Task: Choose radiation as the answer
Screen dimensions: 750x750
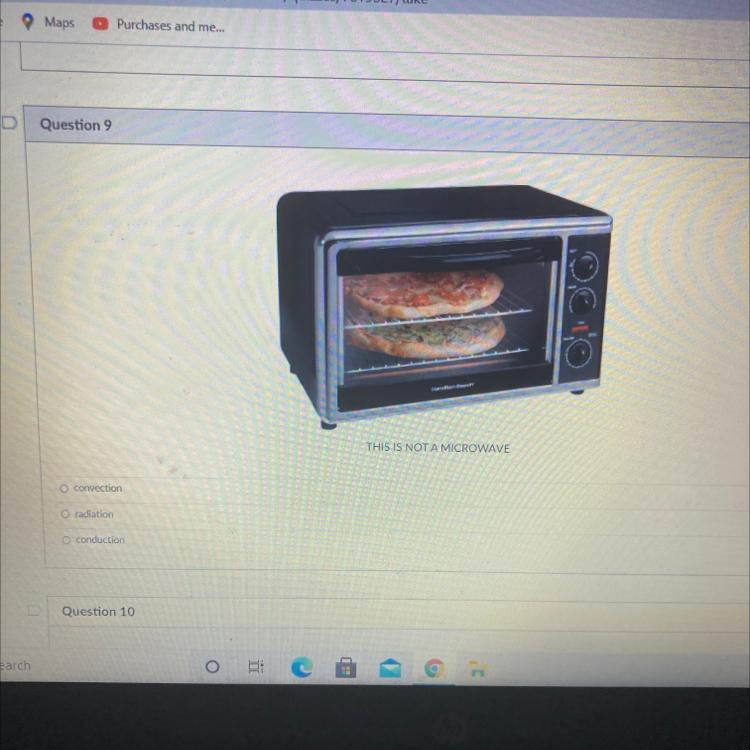Action: [x=65, y=514]
